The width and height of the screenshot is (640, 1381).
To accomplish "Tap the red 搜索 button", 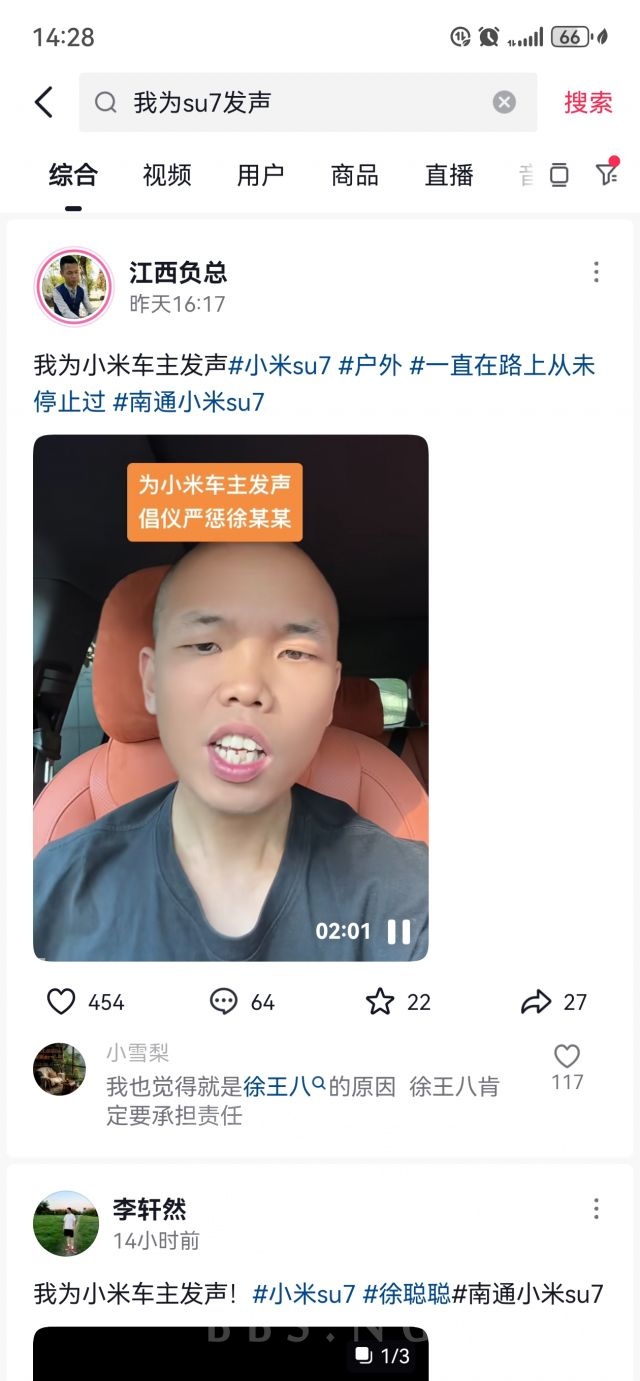I will (588, 102).
